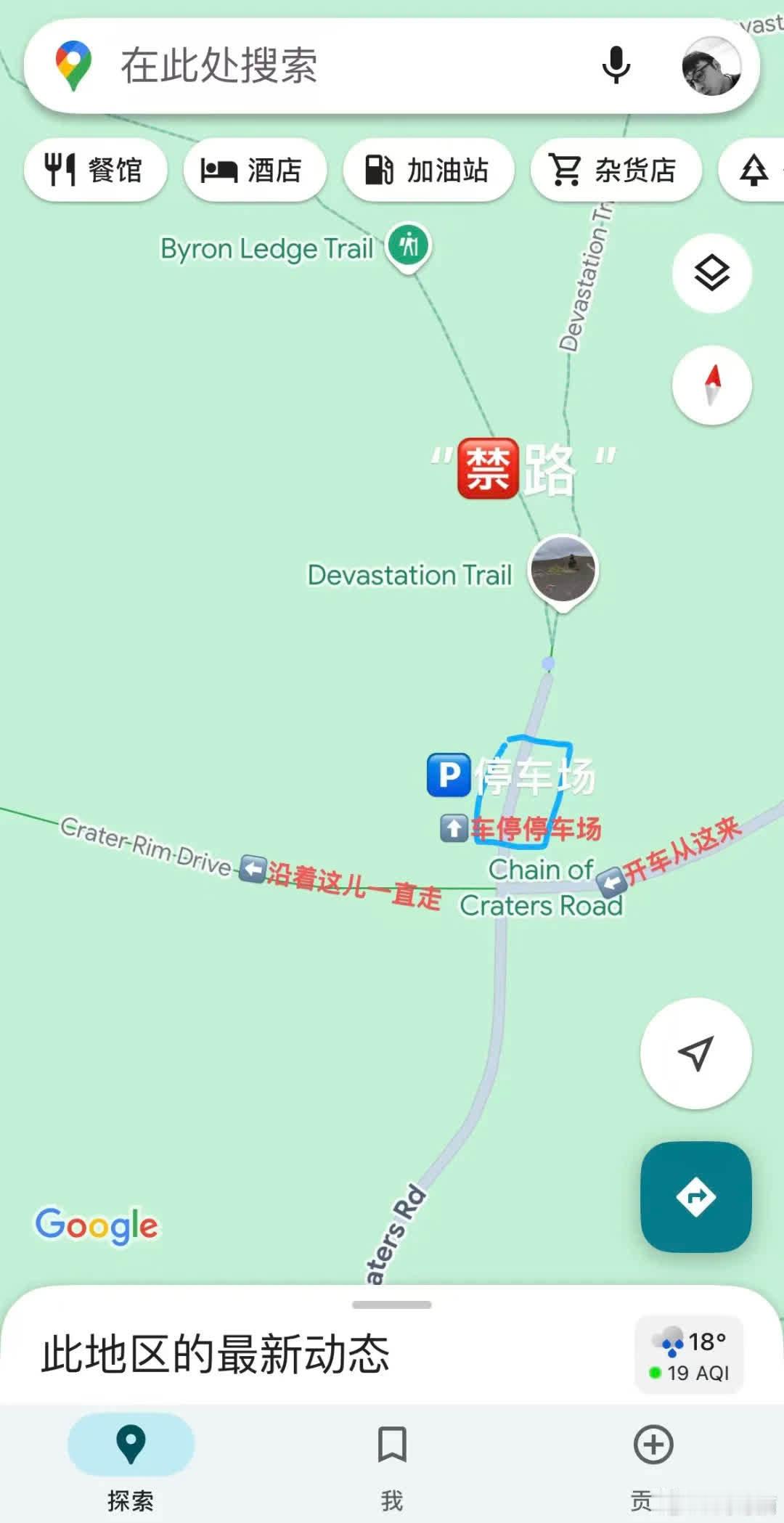Expand the 此地区的最新动态 sheet handle

392,1304
